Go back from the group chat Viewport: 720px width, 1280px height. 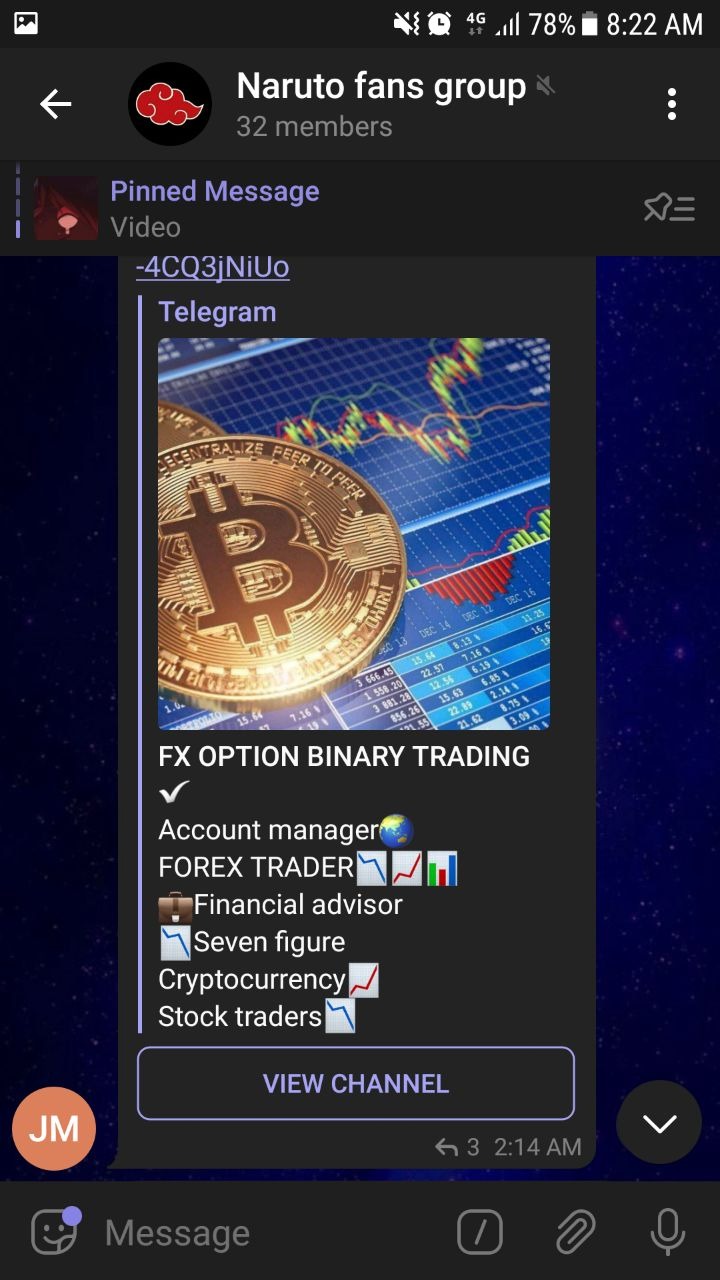tap(56, 104)
